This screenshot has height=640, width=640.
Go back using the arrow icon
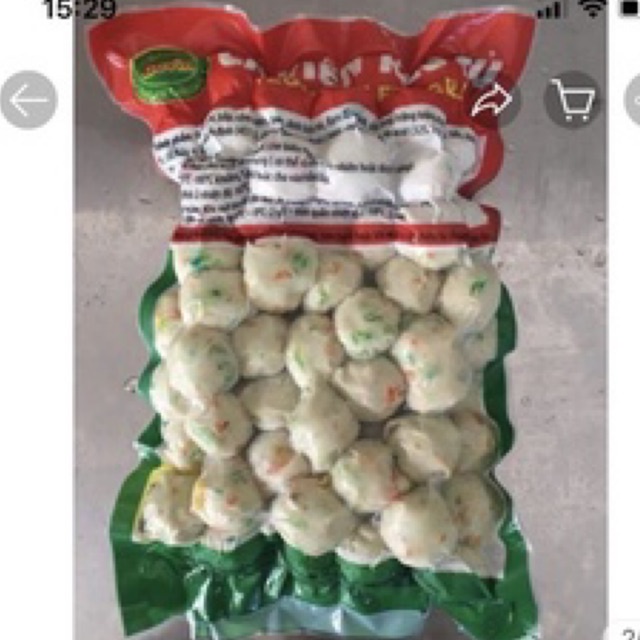pyautogui.click(x=28, y=100)
